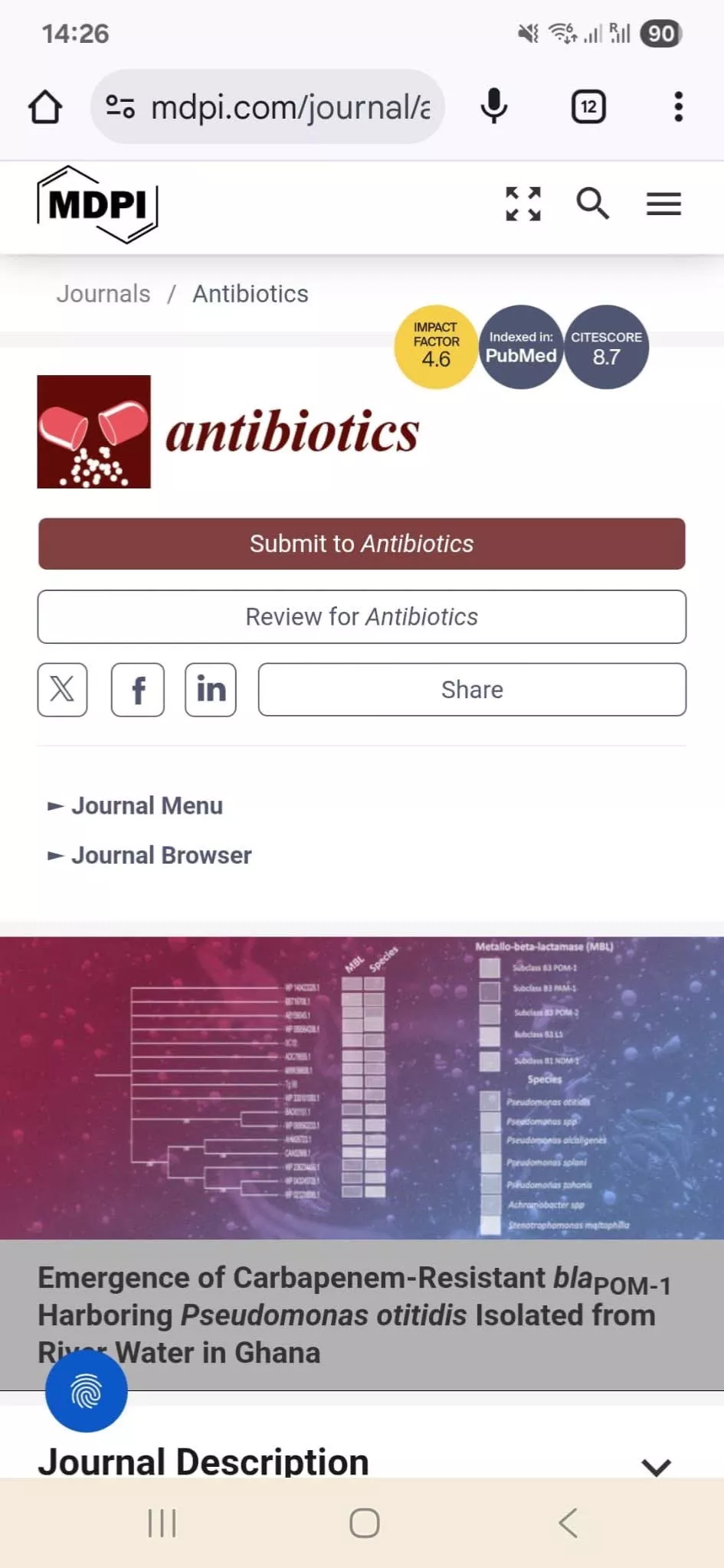The width and height of the screenshot is (724, 1568).
Task: Tap Submit to Antibiotics button
Action: (362, 544)
